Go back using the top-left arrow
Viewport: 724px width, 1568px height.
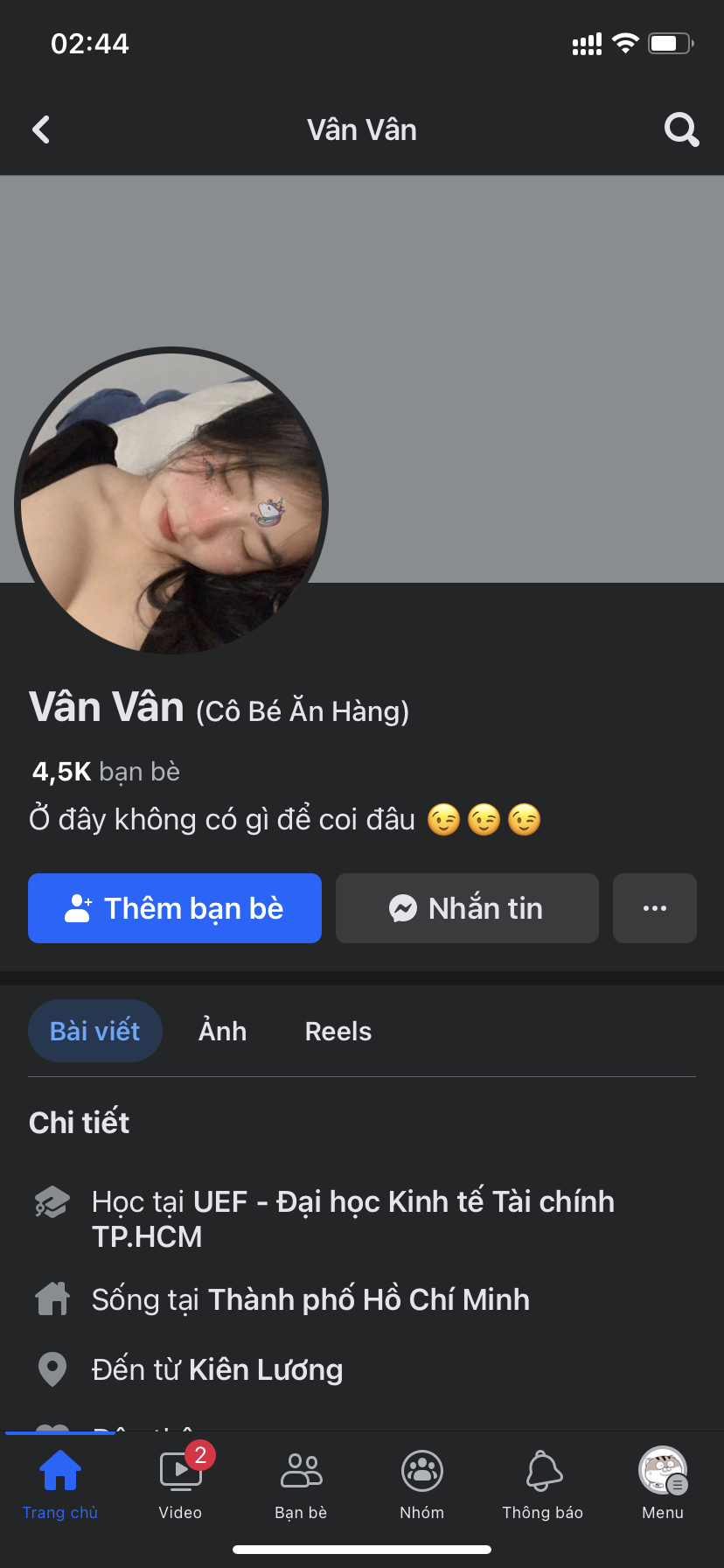pyautogui.click(x=41, y=130)
